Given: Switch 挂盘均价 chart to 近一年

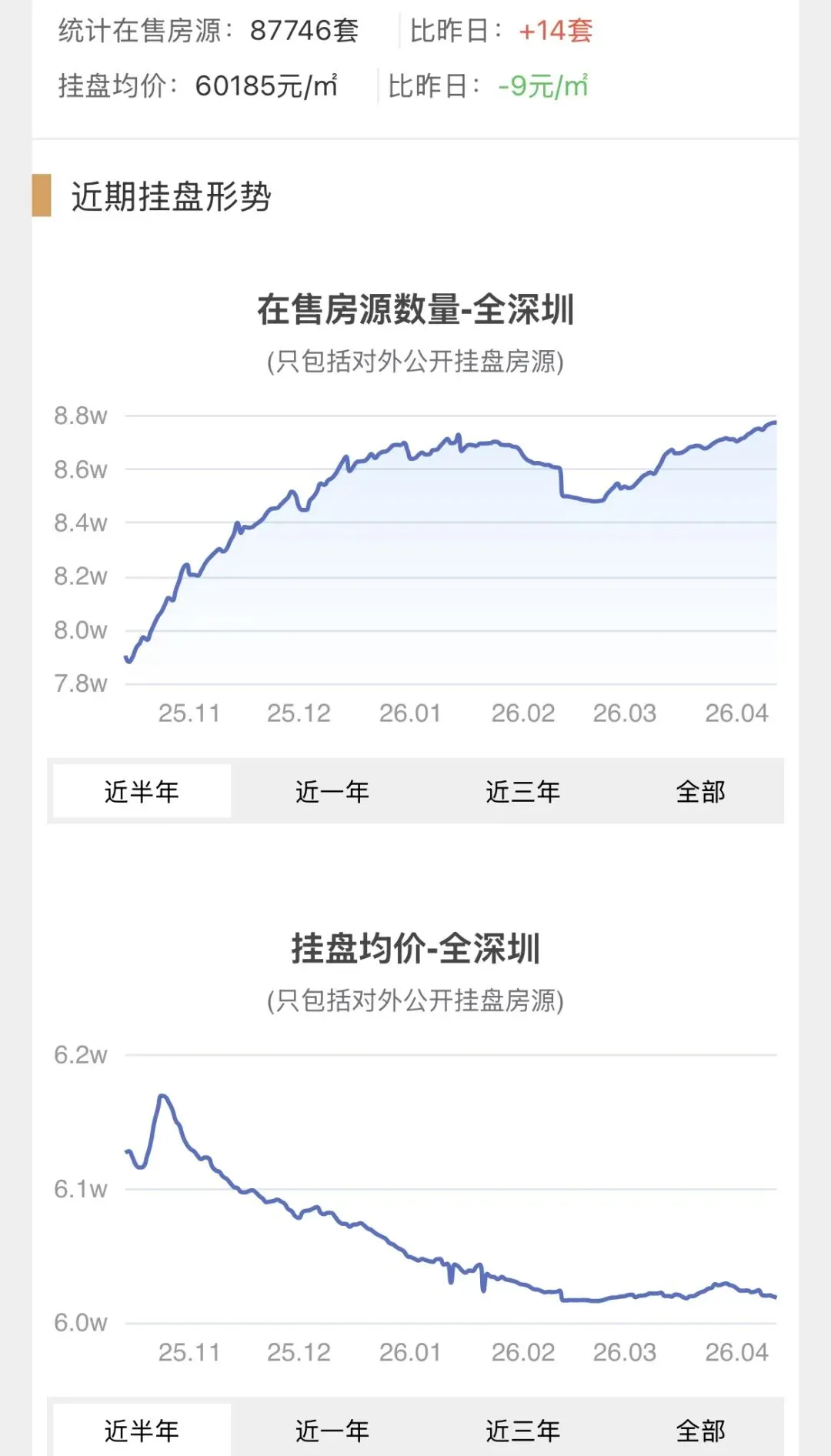Looking at the screenshot, I should pyautogui.click(x=332, y=1431).
